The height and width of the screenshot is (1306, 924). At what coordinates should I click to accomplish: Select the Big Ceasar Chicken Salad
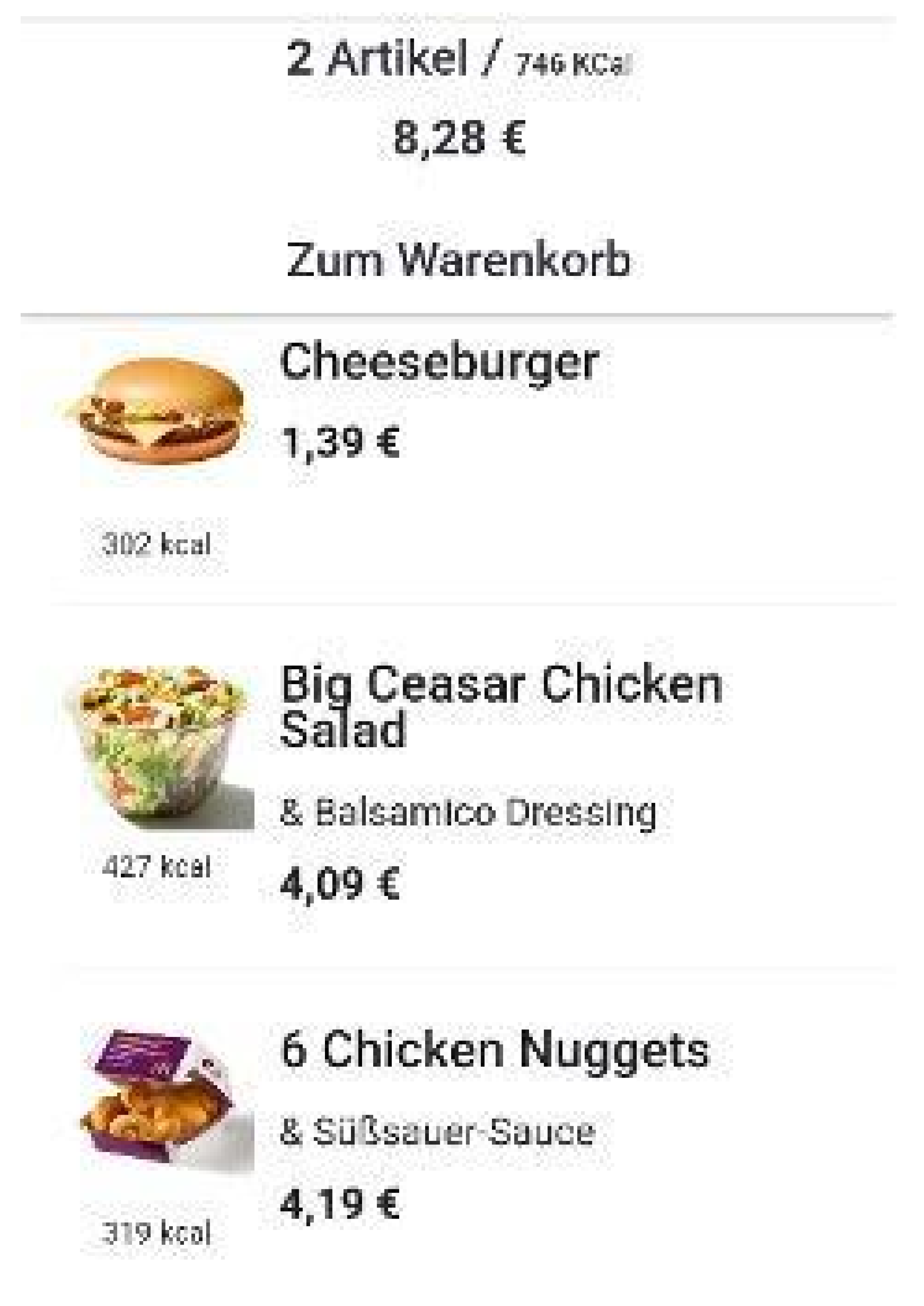501,706
